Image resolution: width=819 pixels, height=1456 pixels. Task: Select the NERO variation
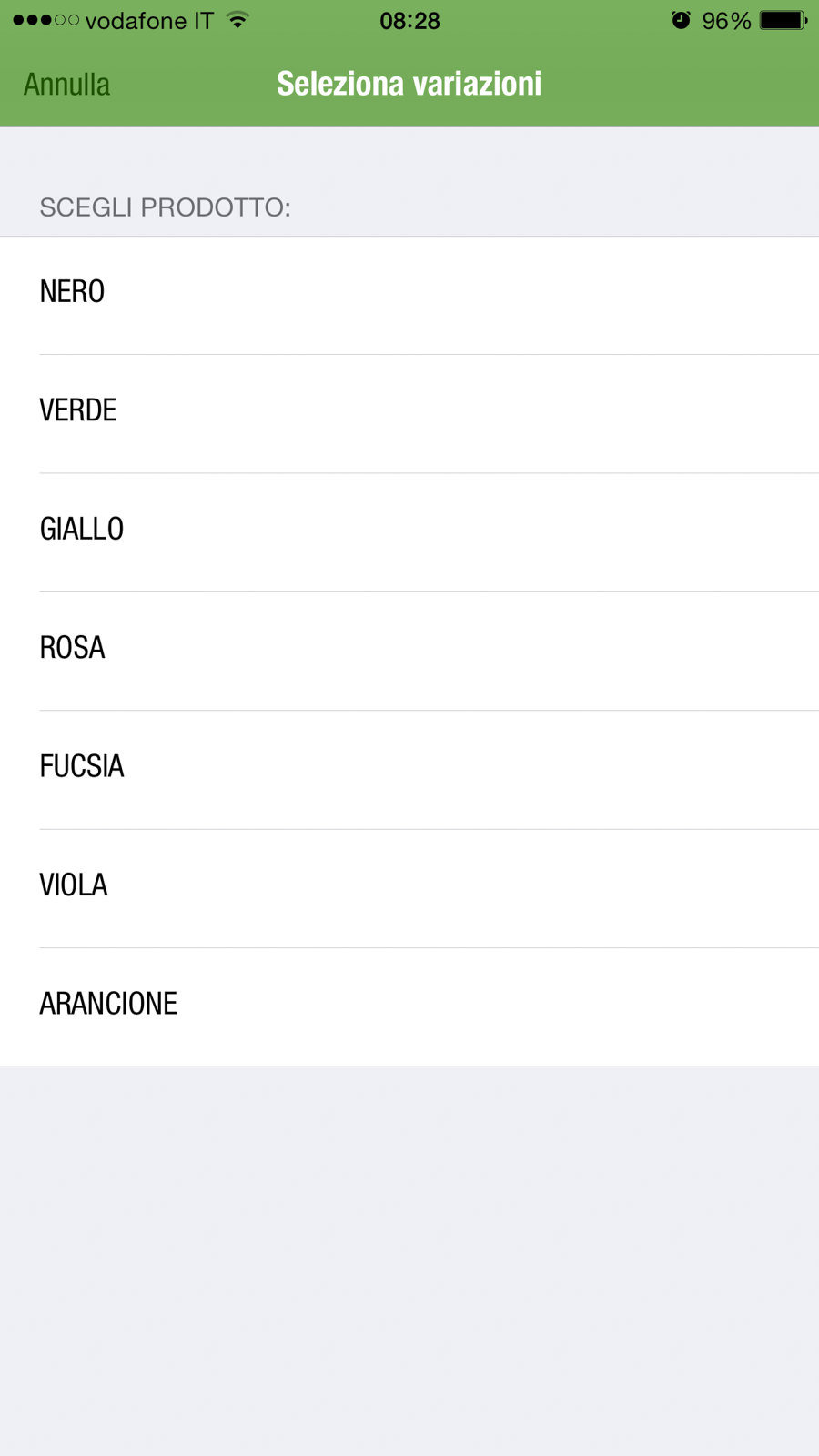click(x=73, y=293)
